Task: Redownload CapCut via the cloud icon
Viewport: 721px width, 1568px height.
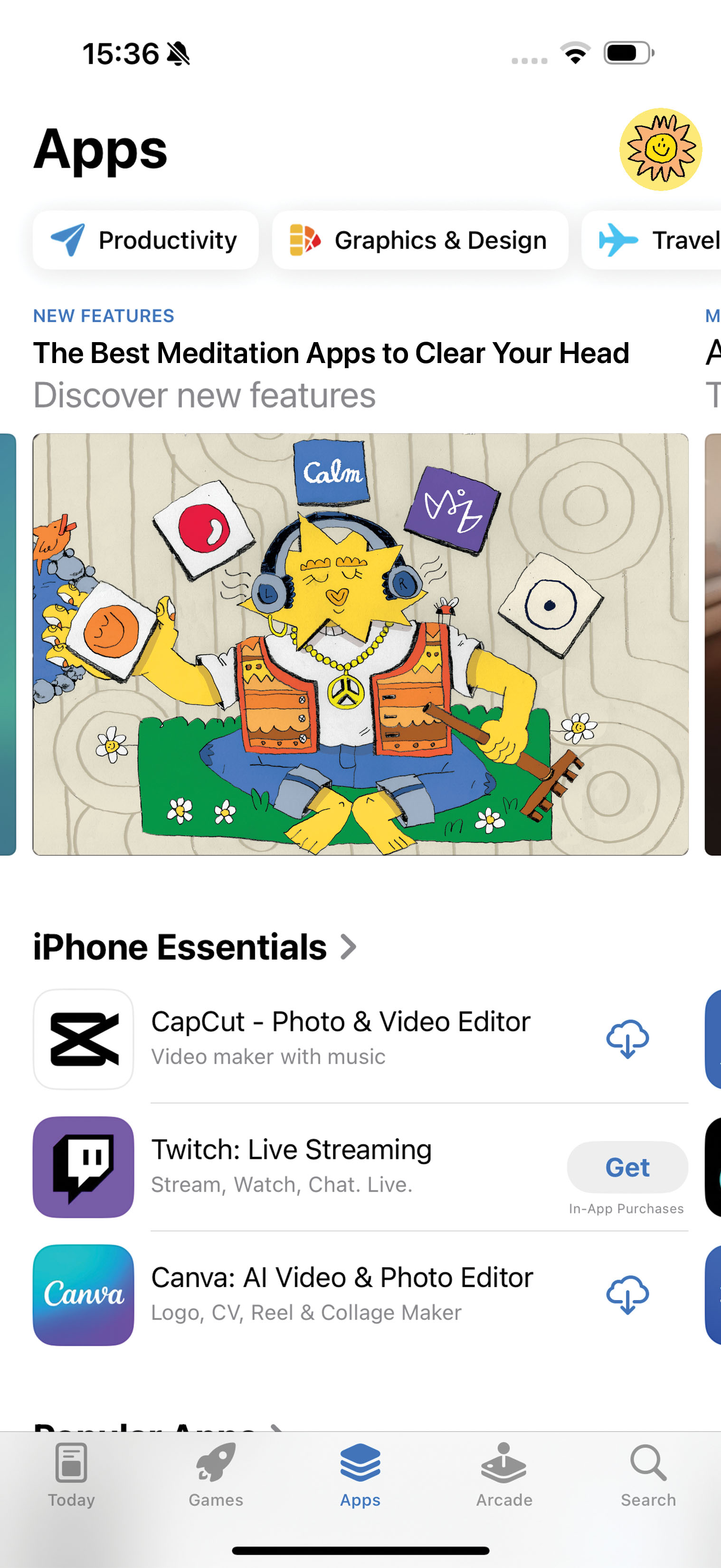Action: (627, 1038)
